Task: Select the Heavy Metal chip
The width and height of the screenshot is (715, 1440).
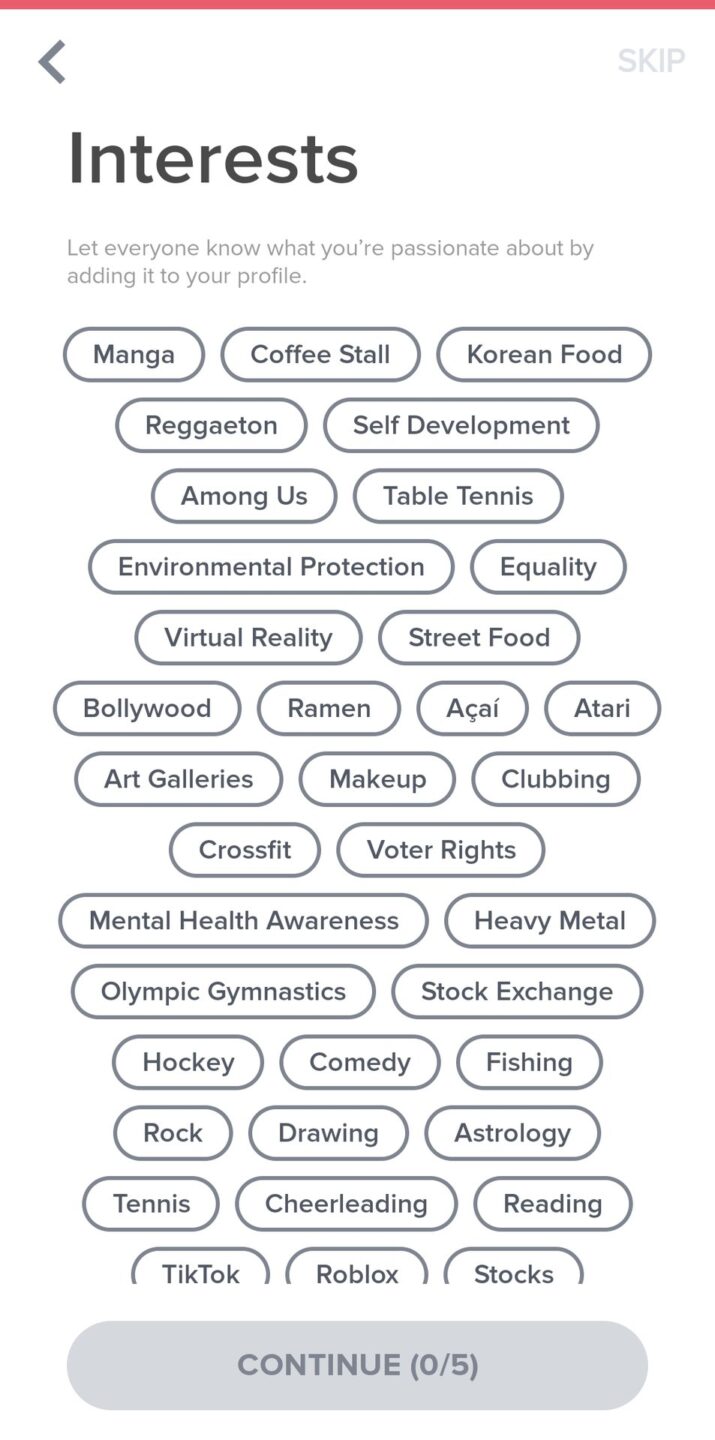Action: (x=550, y=921)
